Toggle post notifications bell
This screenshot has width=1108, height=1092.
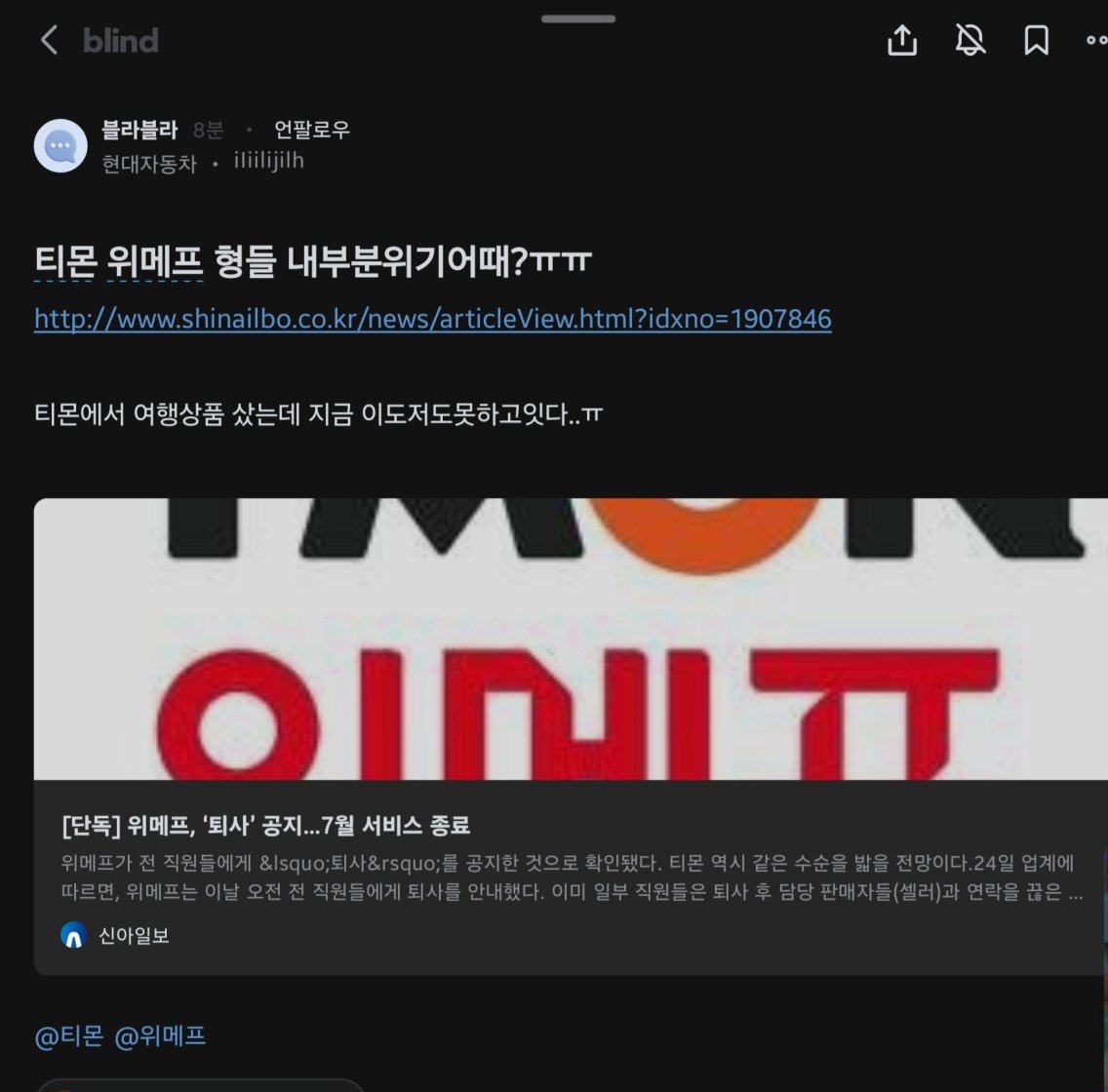[x=969, y=40]
